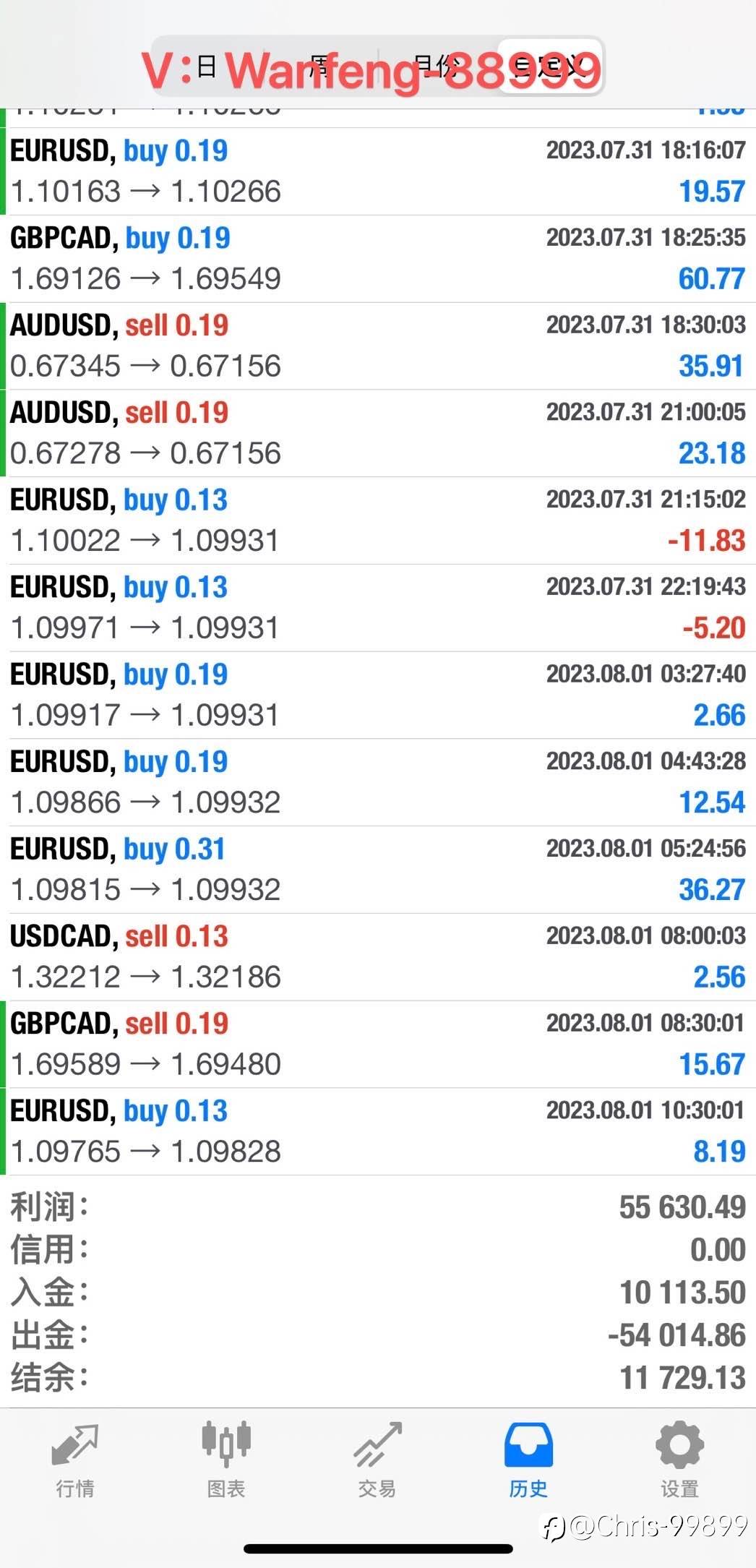This screenshot has height=1568, width=756.
Task: Open the 图表 chart tab
Action: (226, 1459)
